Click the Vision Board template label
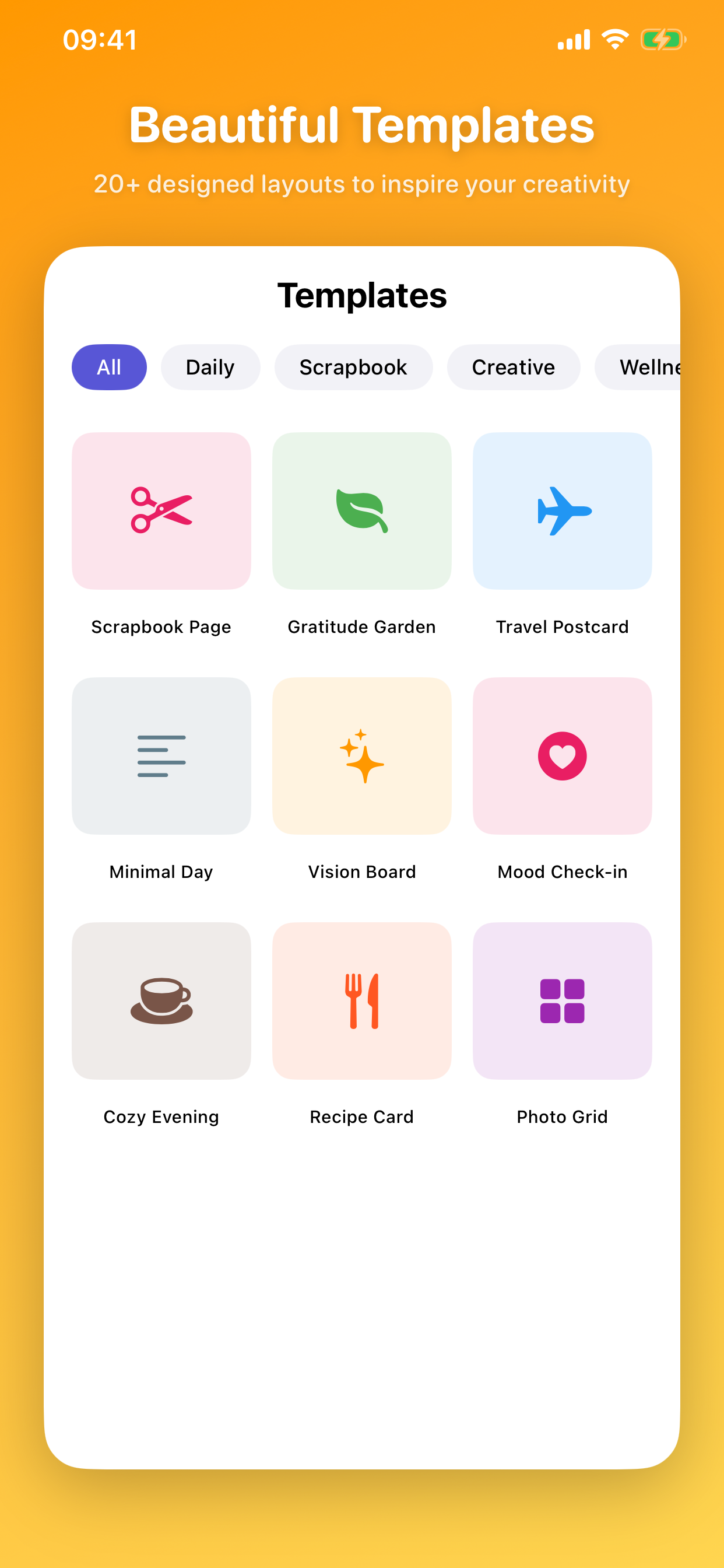This screenshot has height=1568, width=724. (x=361, y=871)
